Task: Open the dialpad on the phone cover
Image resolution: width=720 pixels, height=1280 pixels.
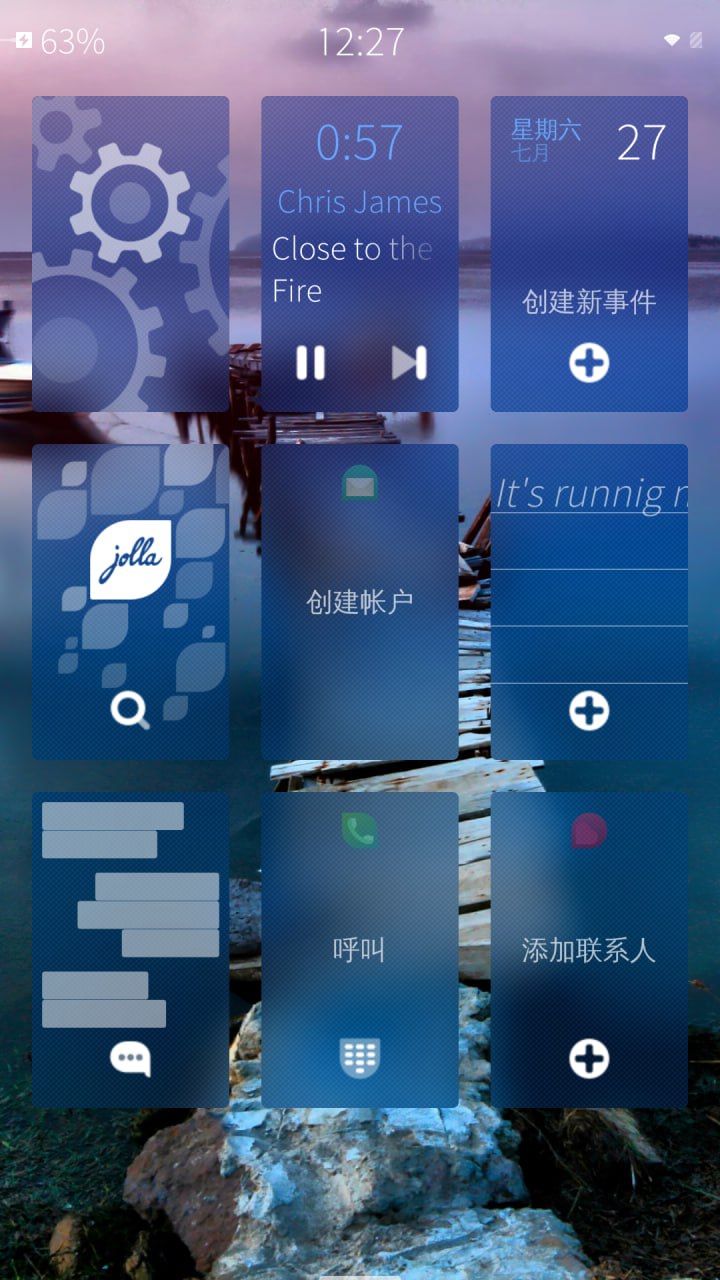Action: click(360, 1059)
